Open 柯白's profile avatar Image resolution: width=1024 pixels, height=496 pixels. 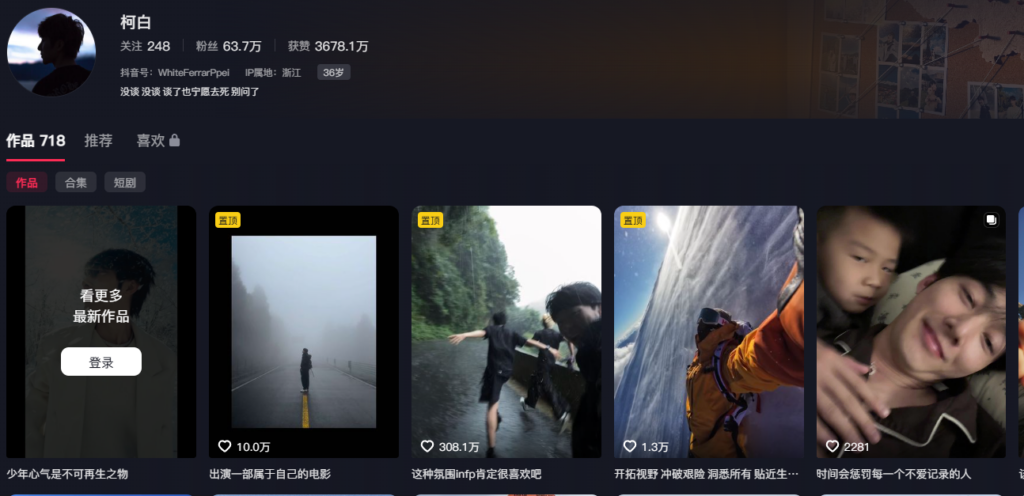click(x=52, y=52)
